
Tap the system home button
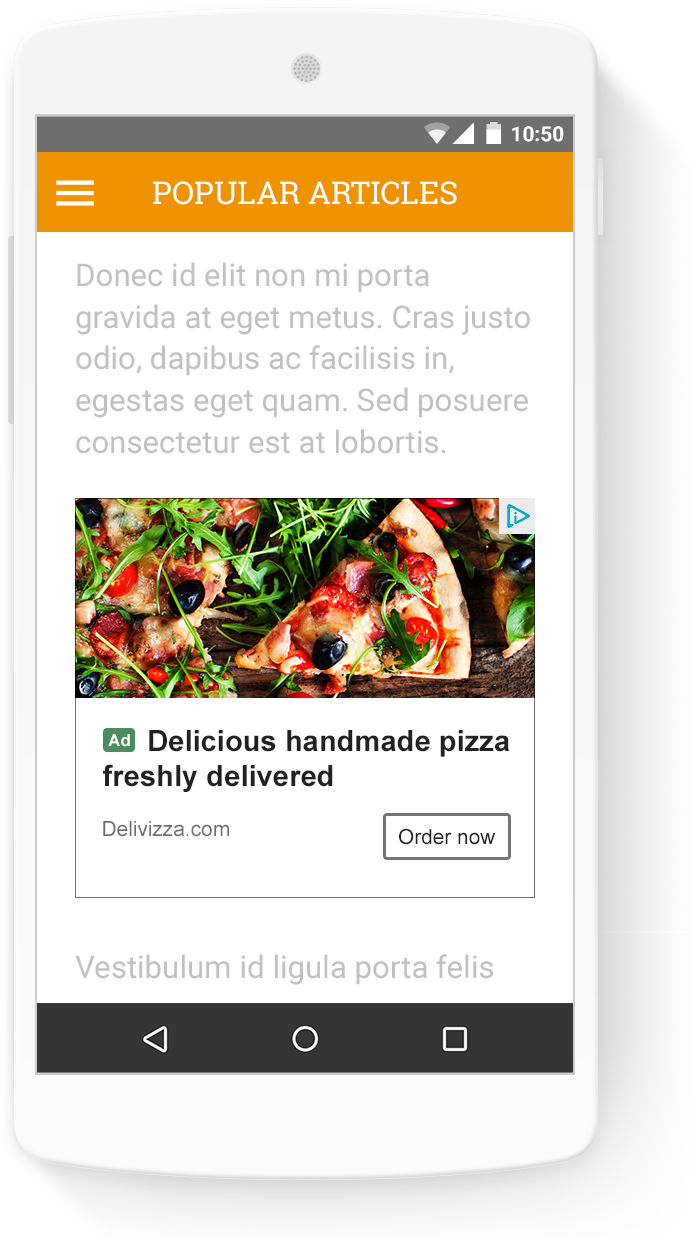pyautogui.click(x=305, y=1039)
